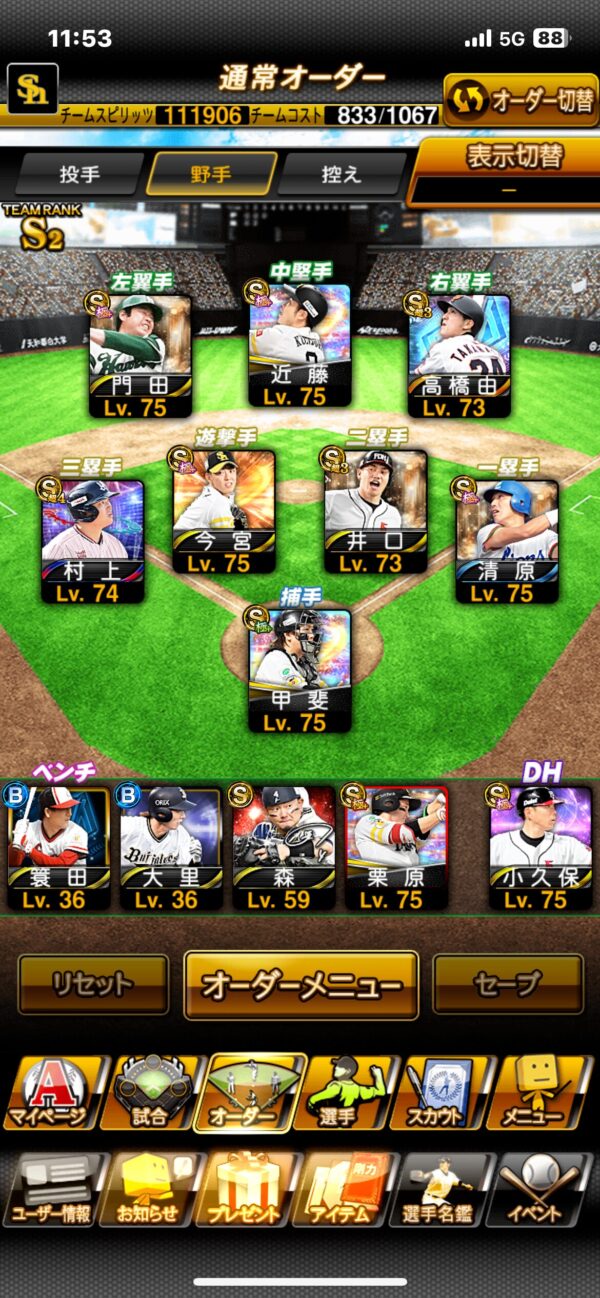Tap the オーダー切替 button

pos(520,100)
